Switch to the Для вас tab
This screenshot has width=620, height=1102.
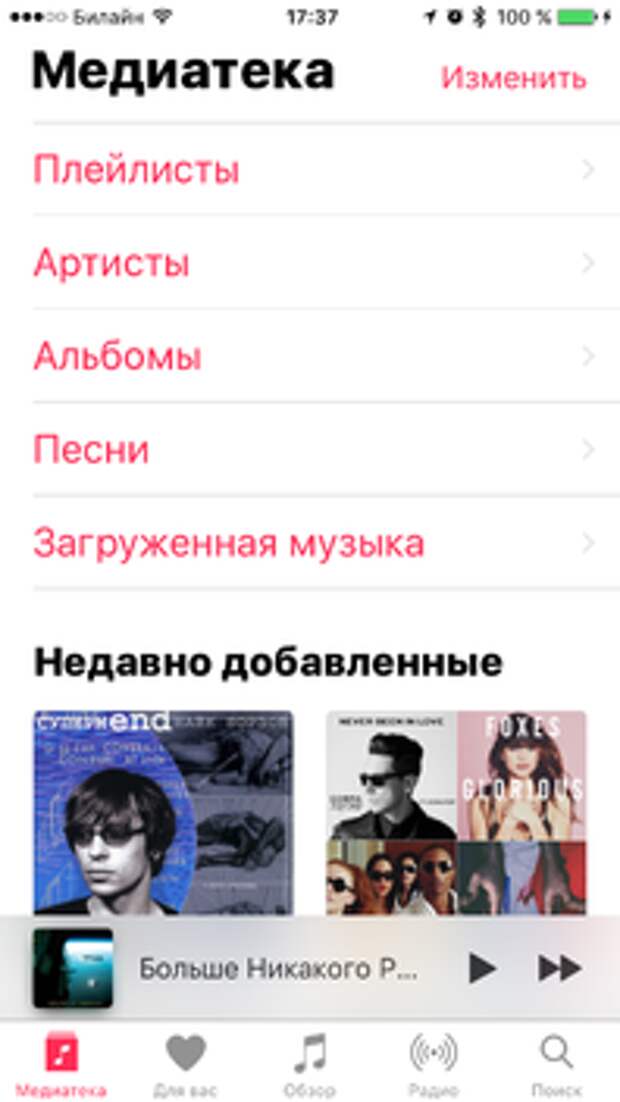click(x=186, y=1064)
